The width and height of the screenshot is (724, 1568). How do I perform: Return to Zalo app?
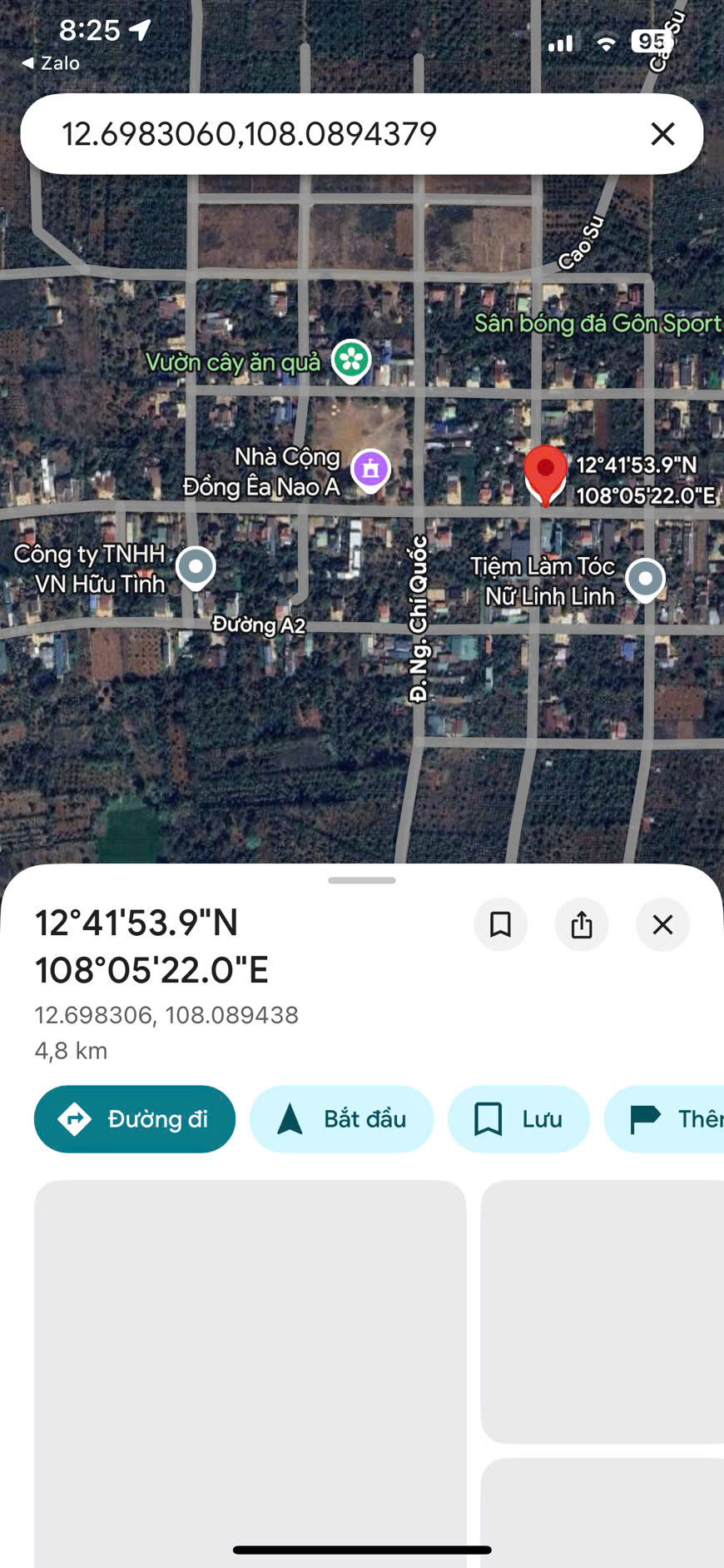click(x=50, y=63)
